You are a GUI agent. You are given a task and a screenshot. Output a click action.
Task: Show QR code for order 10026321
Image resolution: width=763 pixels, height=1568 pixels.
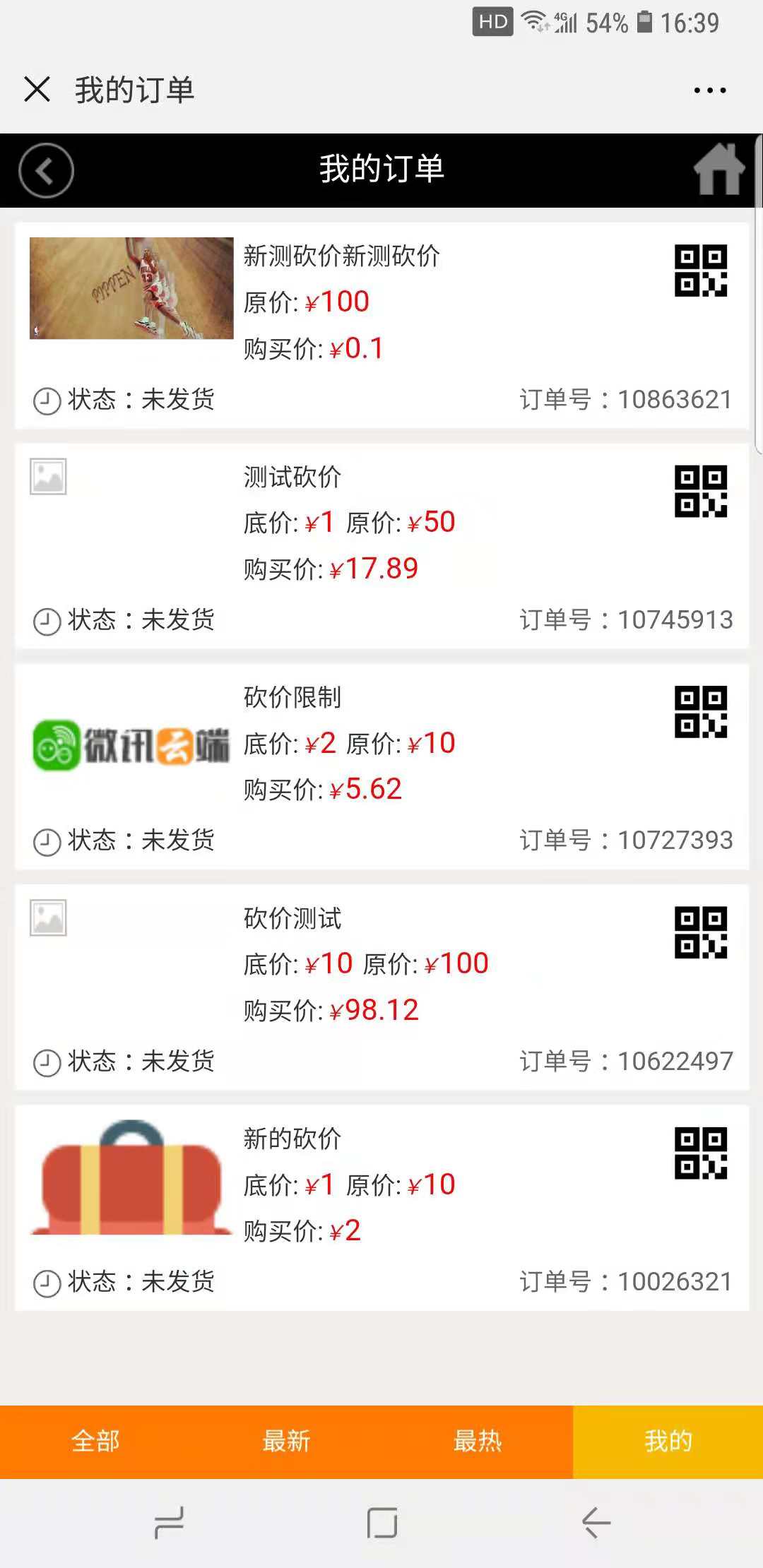701,1153
